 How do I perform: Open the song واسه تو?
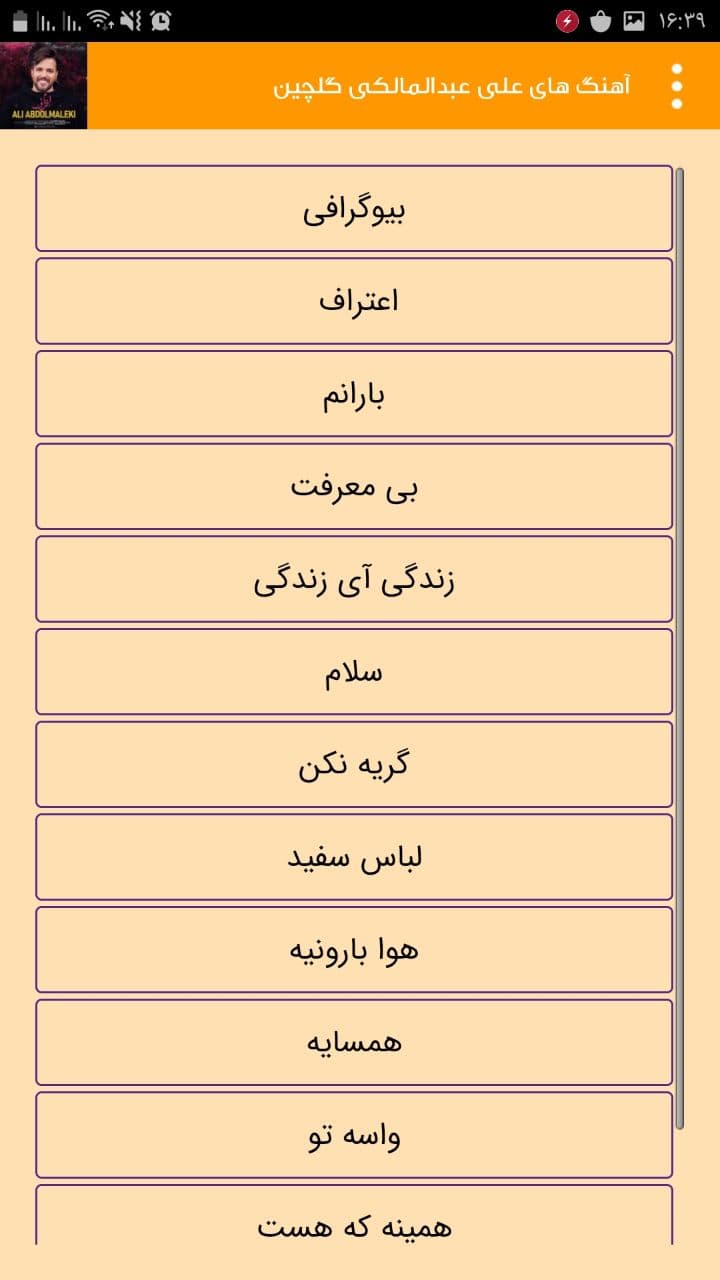[354, 1135]
